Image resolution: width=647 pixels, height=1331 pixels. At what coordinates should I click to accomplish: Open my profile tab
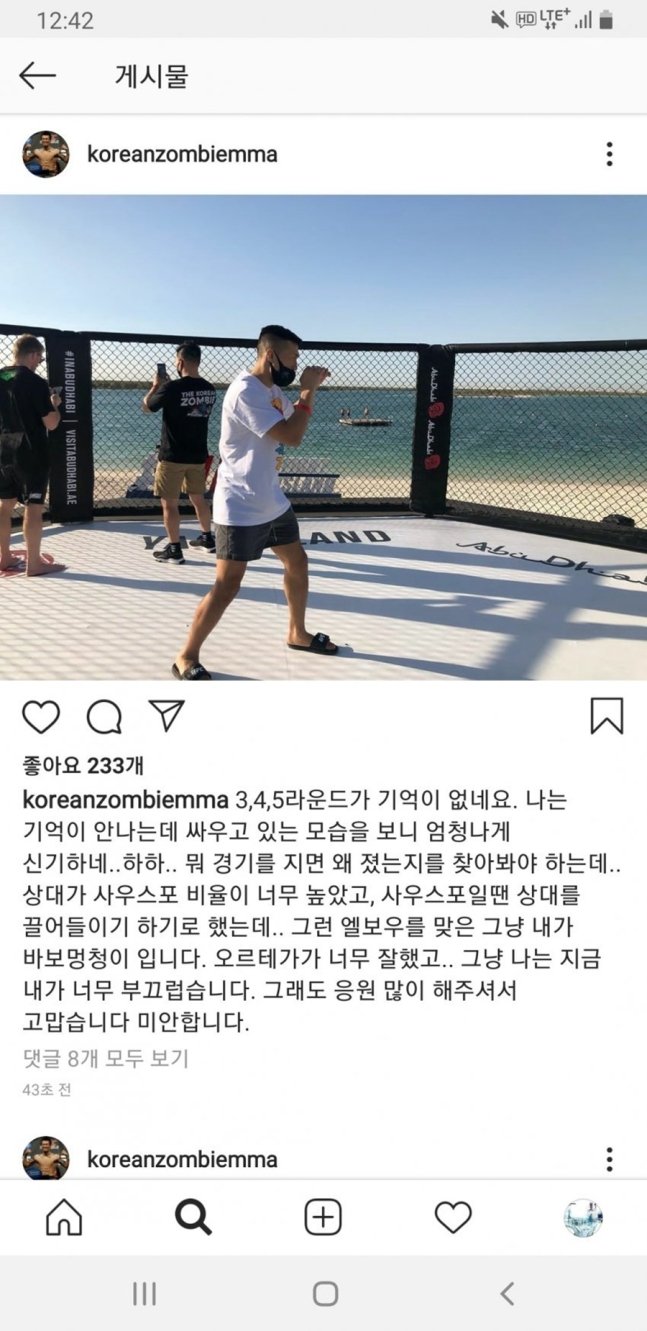coord(582,1217)
